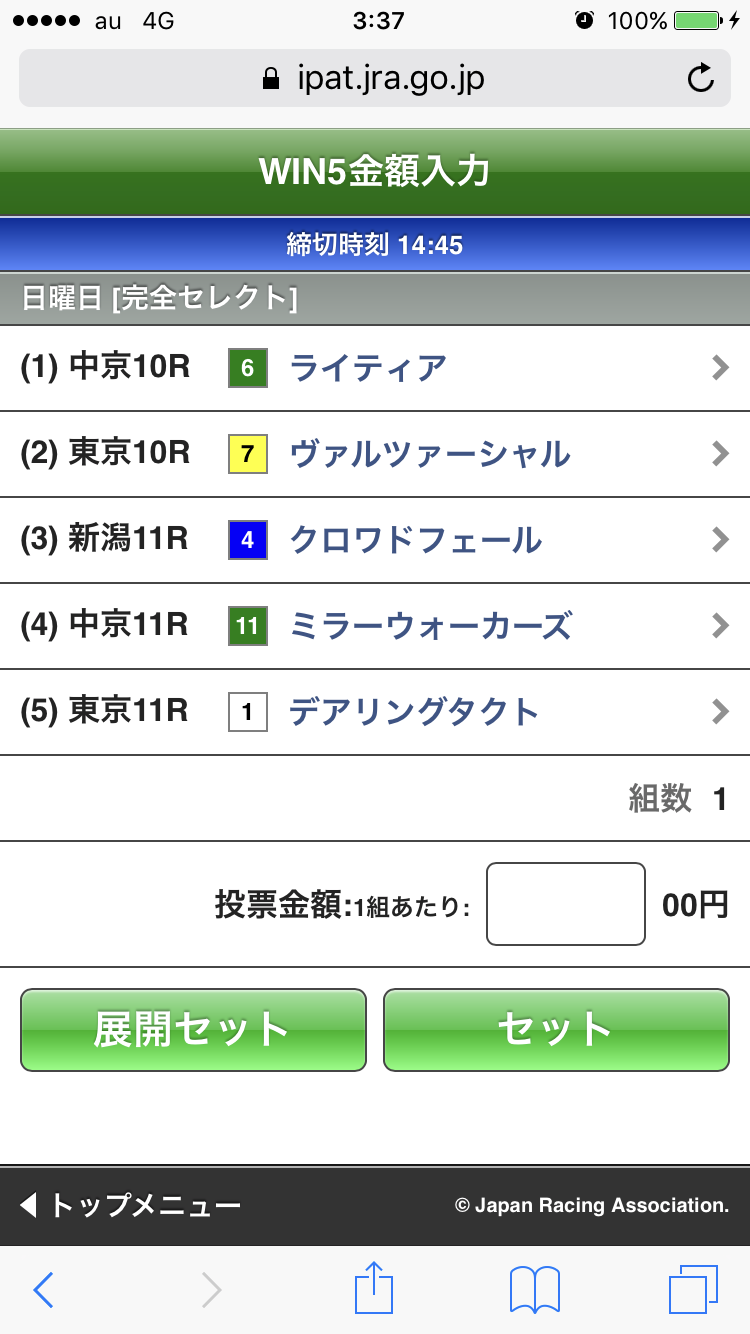Reload the ipat.jra.go.jp page
This screenshot has height=1334, width=750.
[x=701, y=78]
